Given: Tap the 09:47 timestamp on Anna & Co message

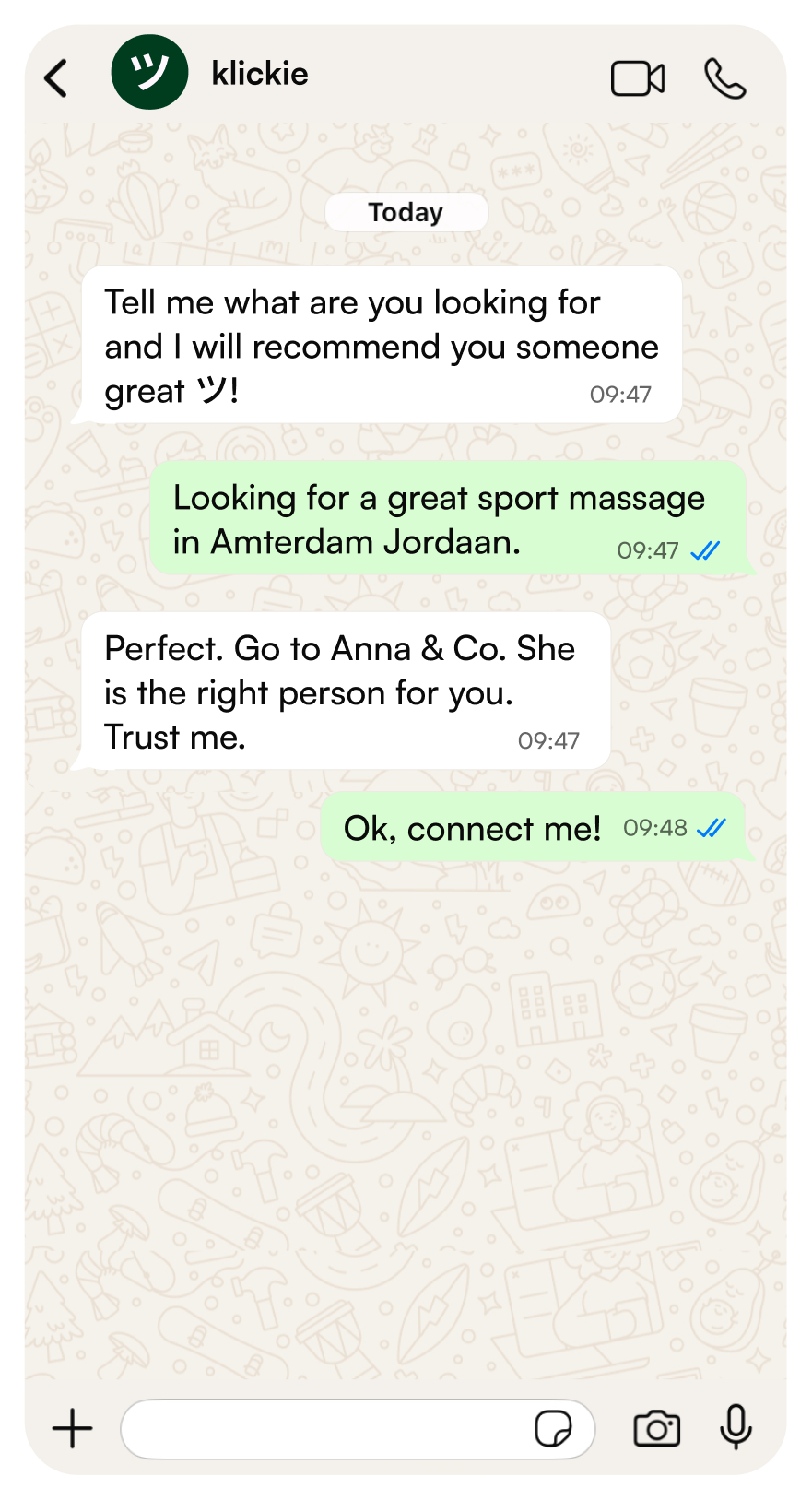Looking at the screenshot, I should pos(549,739).
